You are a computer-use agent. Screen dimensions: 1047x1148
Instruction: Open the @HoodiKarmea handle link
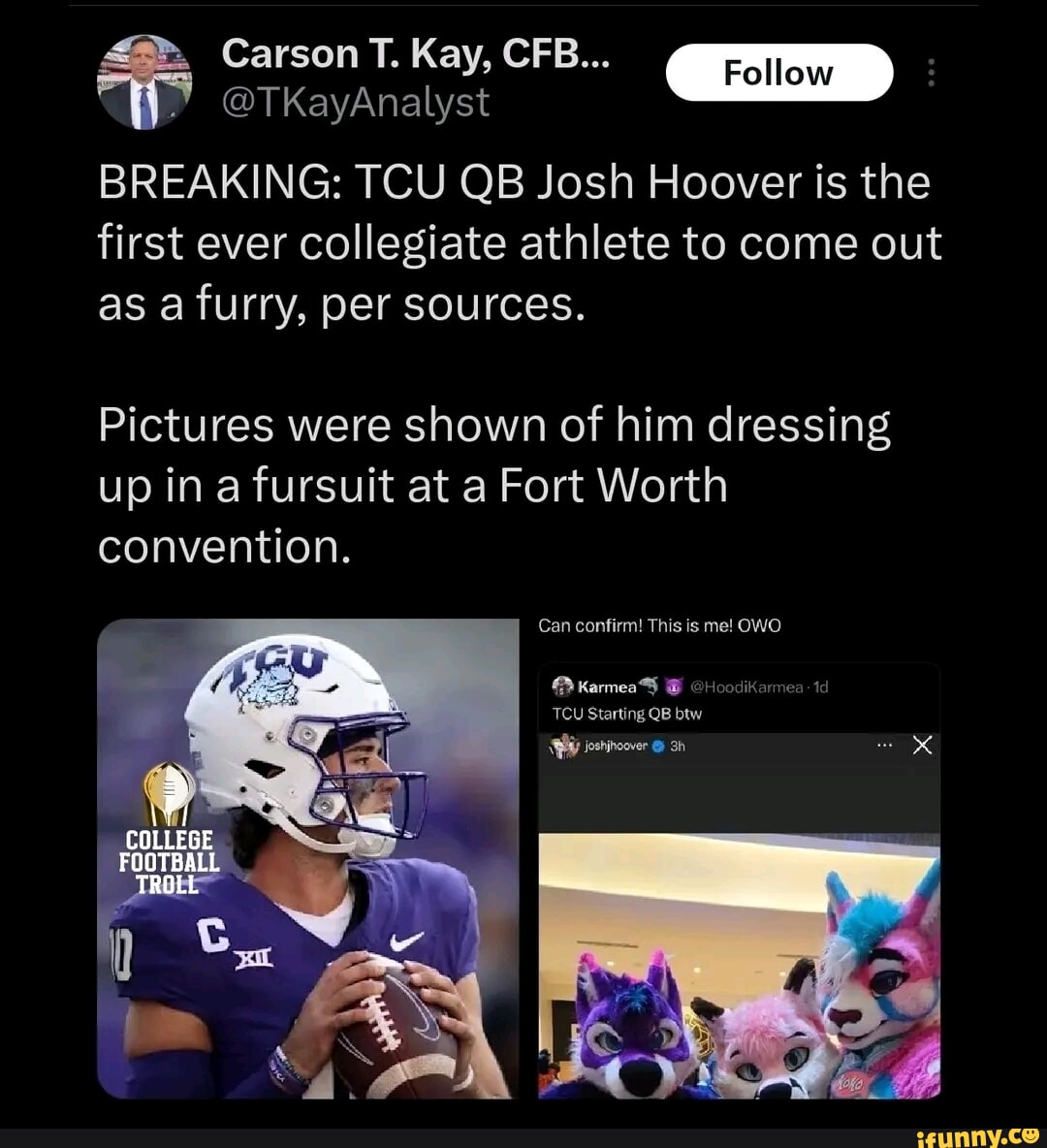(x=746, y=686)
